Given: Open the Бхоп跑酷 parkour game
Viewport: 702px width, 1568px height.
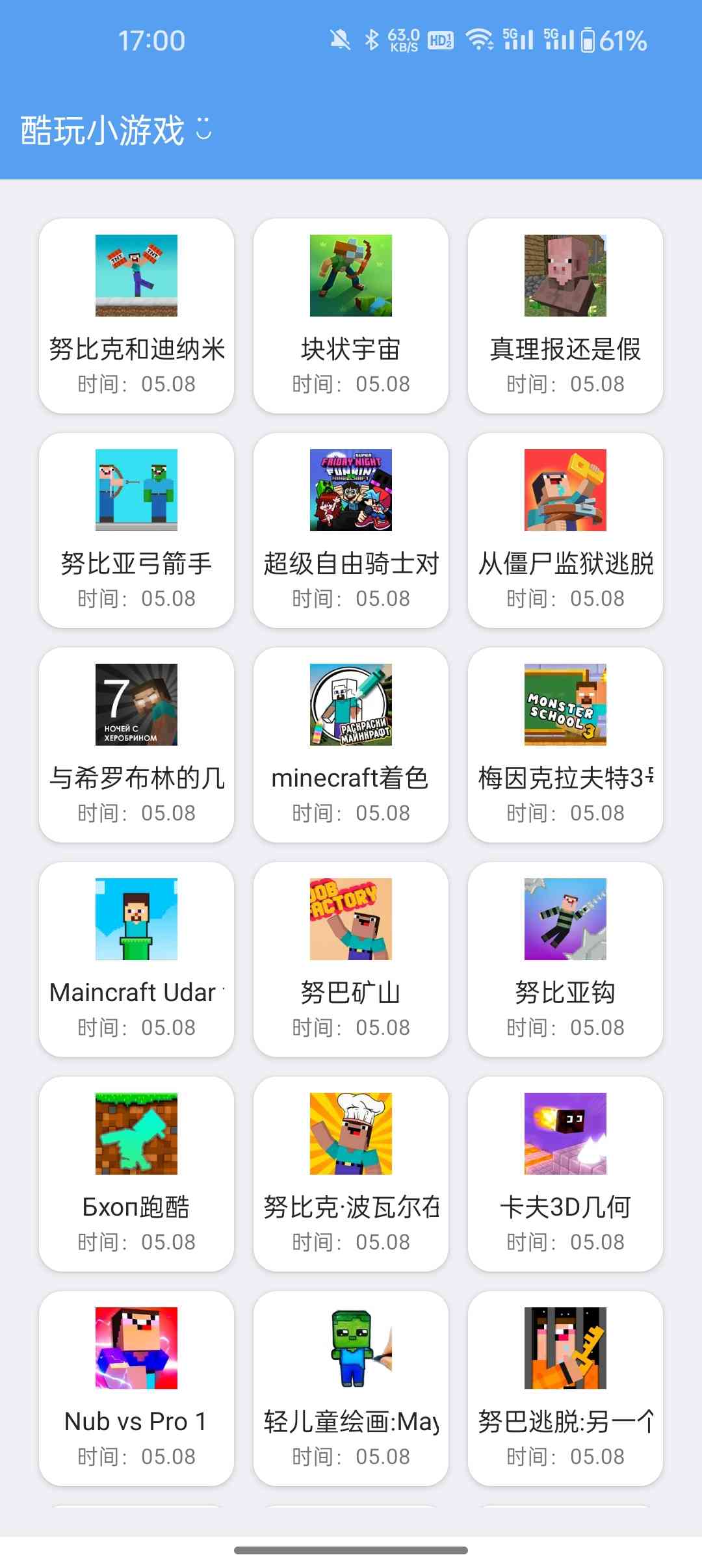Looking at the screenshot, I should pos(136,1173).
